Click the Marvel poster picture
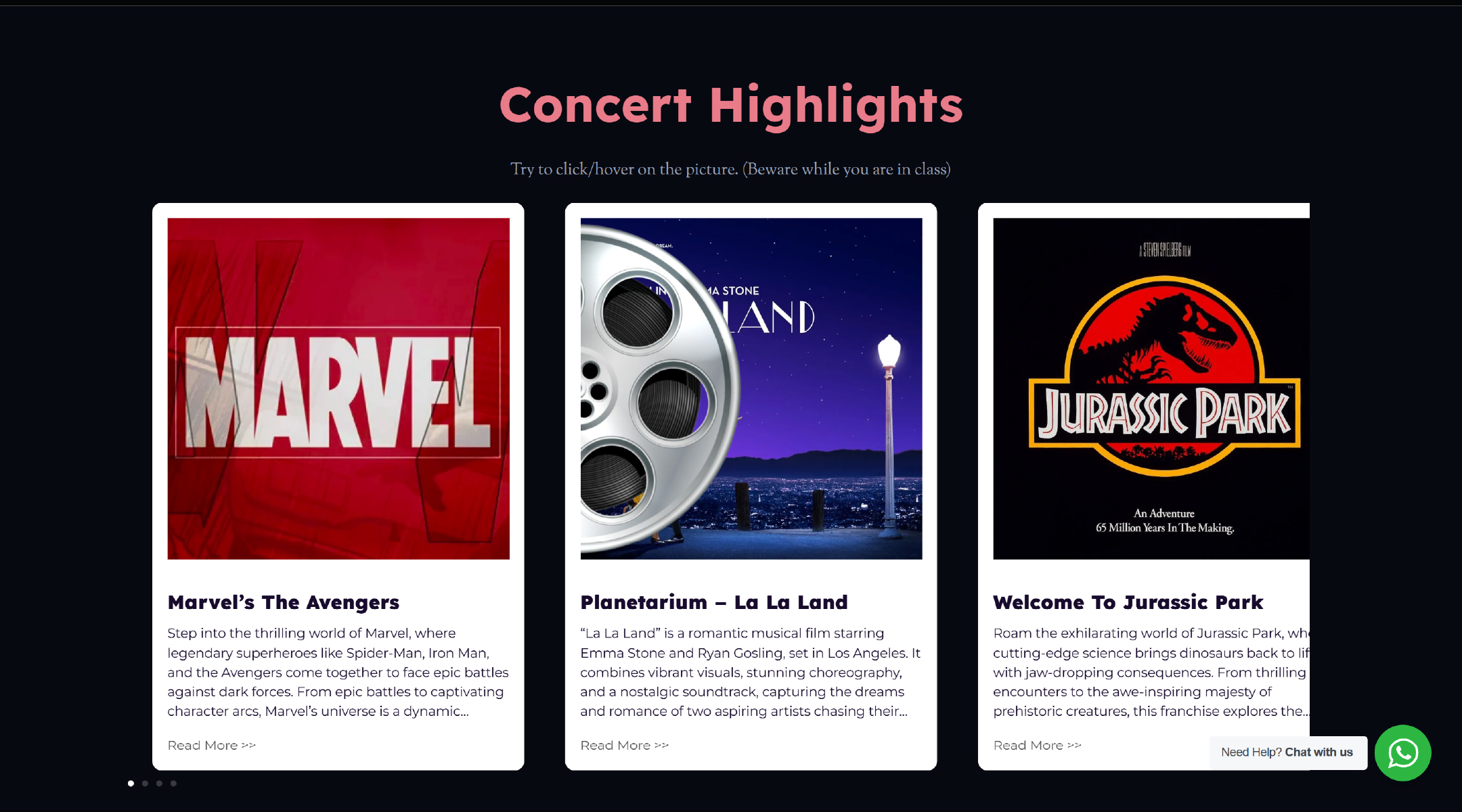 [338, 388]
